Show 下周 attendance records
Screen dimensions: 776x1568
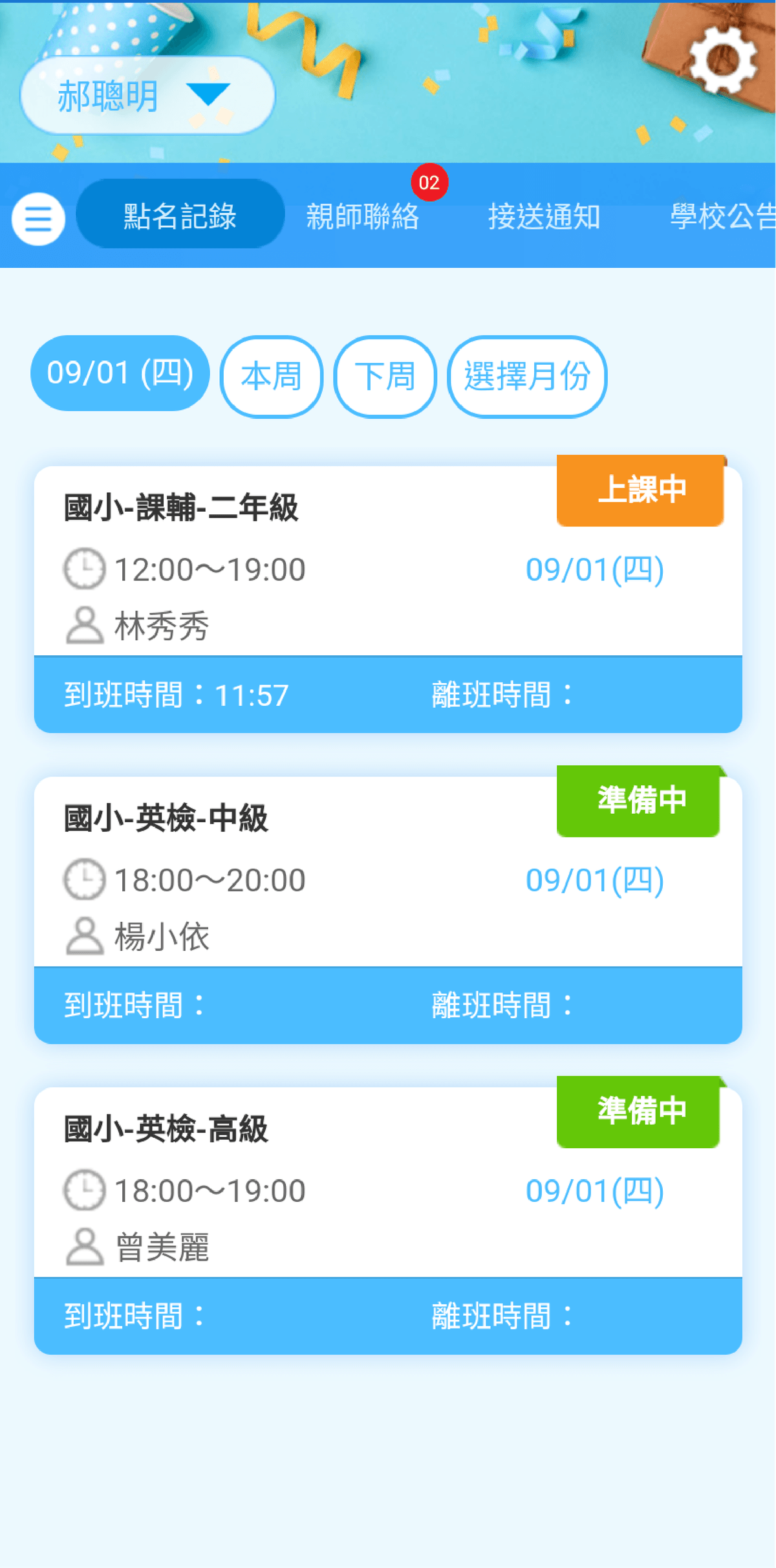pyautogui.click(x=385, y=376)
